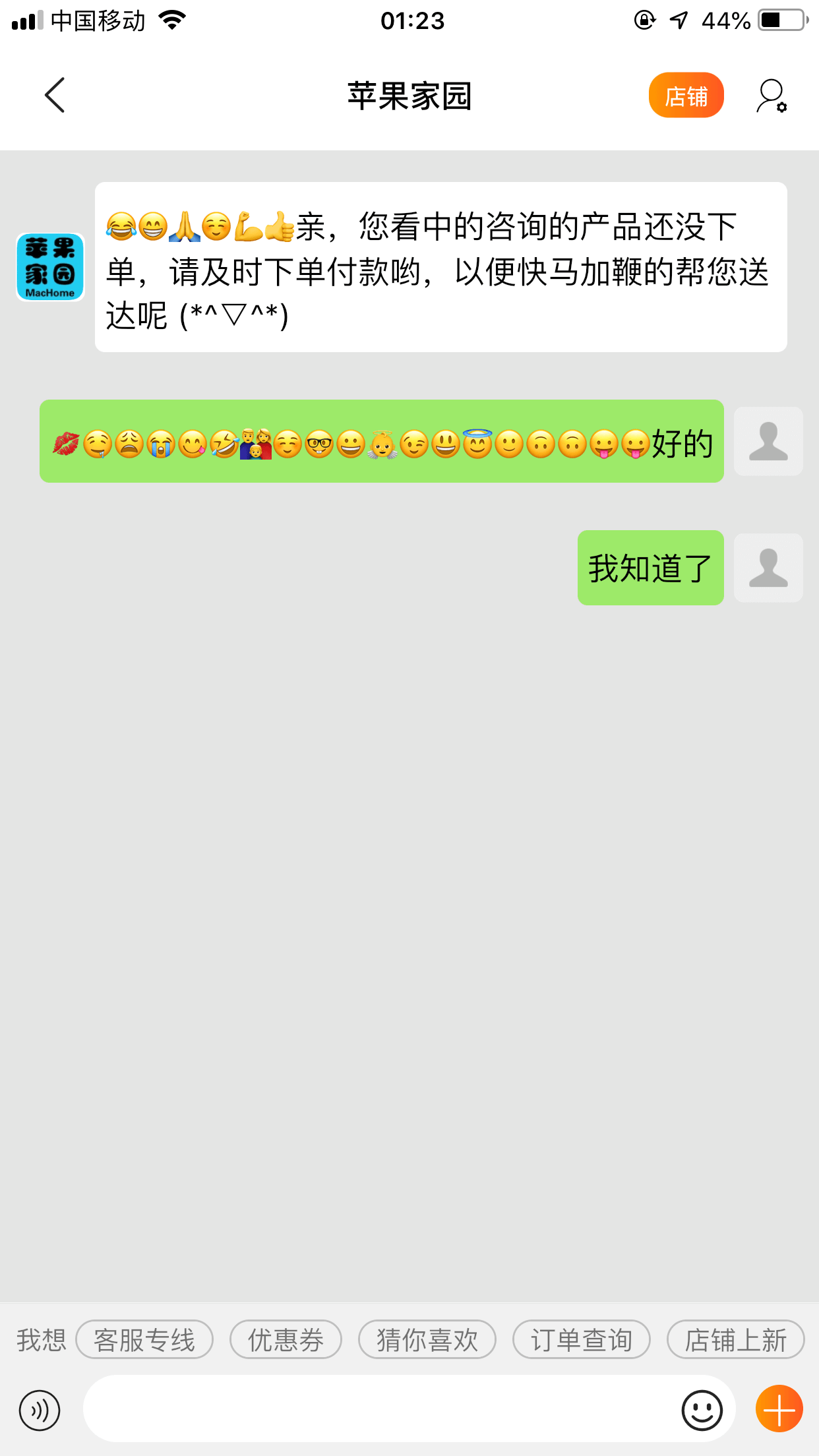This screenshot has height=1456, width=819.
Task: Tap the 苹果家园 MacHome seller avatar
Action: [50, 267]
